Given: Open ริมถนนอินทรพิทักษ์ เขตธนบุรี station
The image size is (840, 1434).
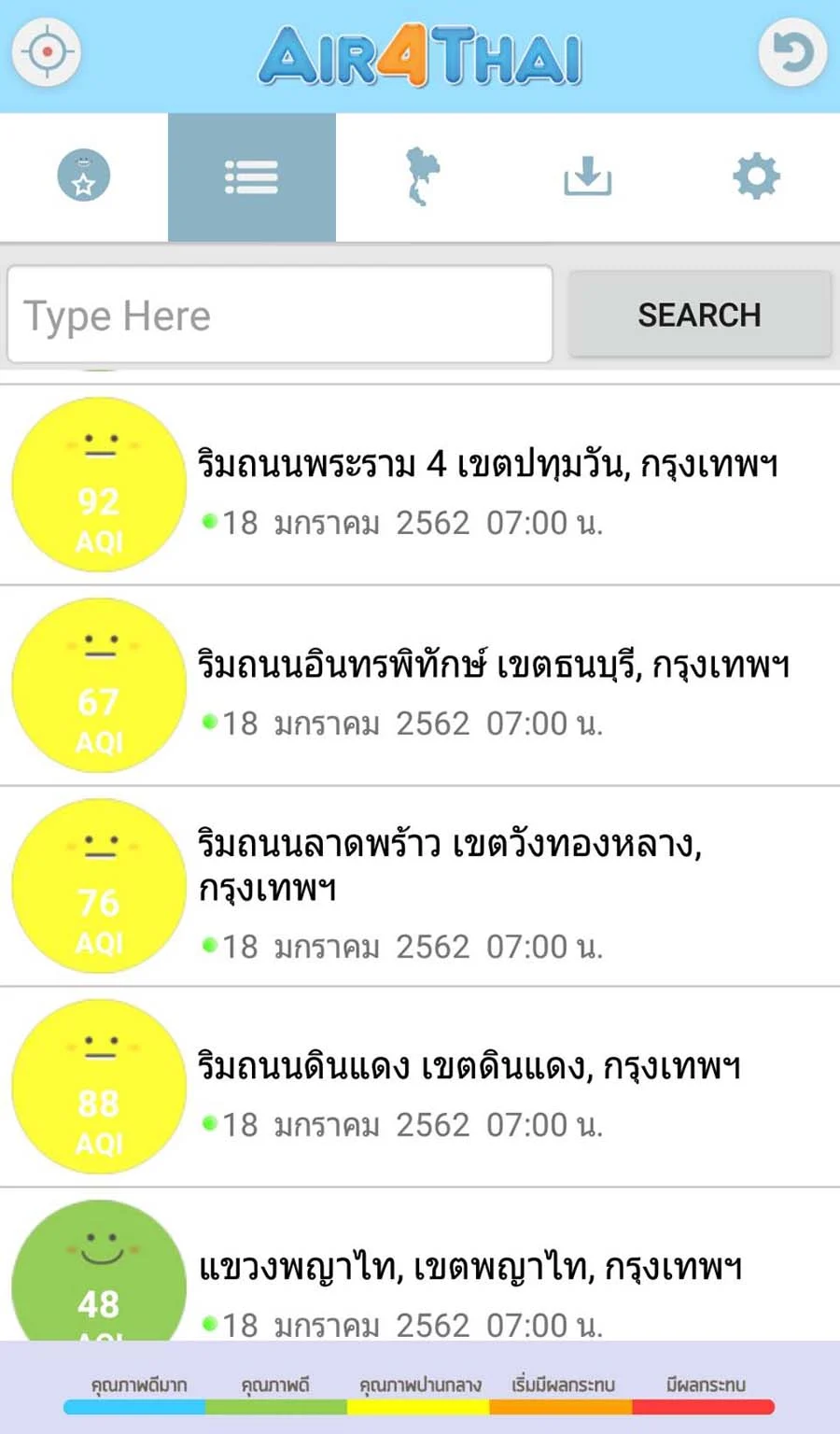Looking at the screenshot, I should pyautogui.click(x=420, y=685).
